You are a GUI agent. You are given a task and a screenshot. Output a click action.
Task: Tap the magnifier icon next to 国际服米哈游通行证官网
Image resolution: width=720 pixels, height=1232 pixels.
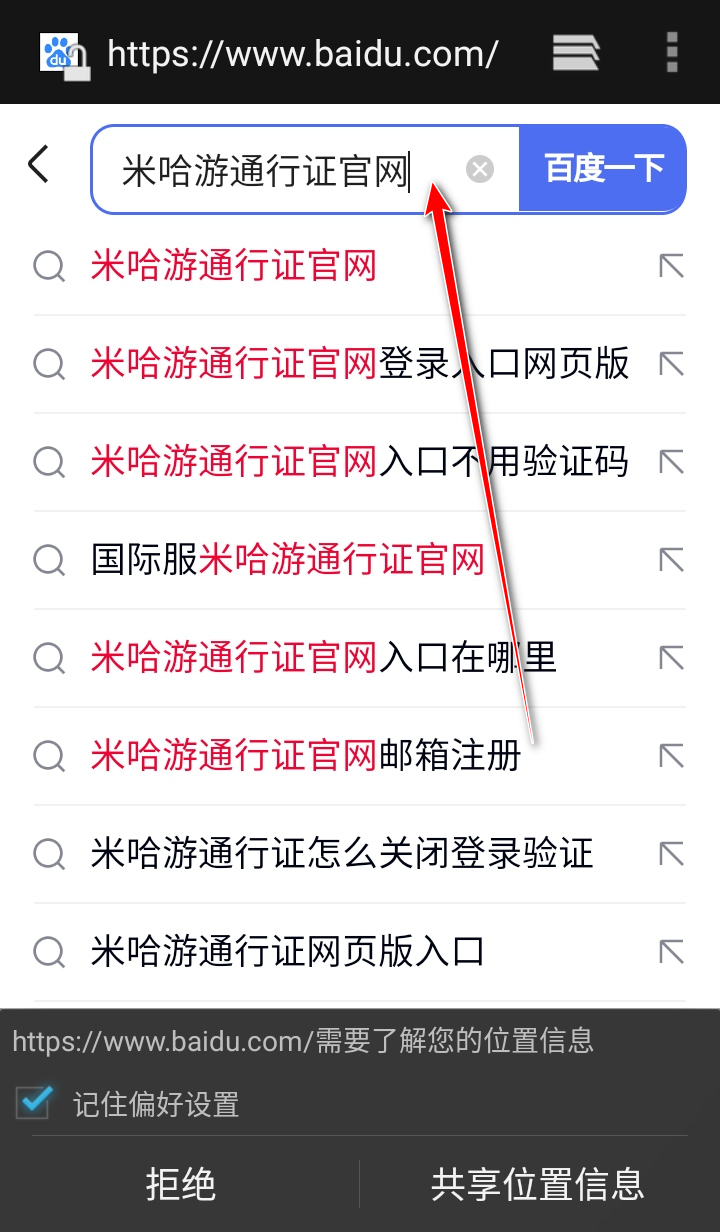tap(48, 560)
